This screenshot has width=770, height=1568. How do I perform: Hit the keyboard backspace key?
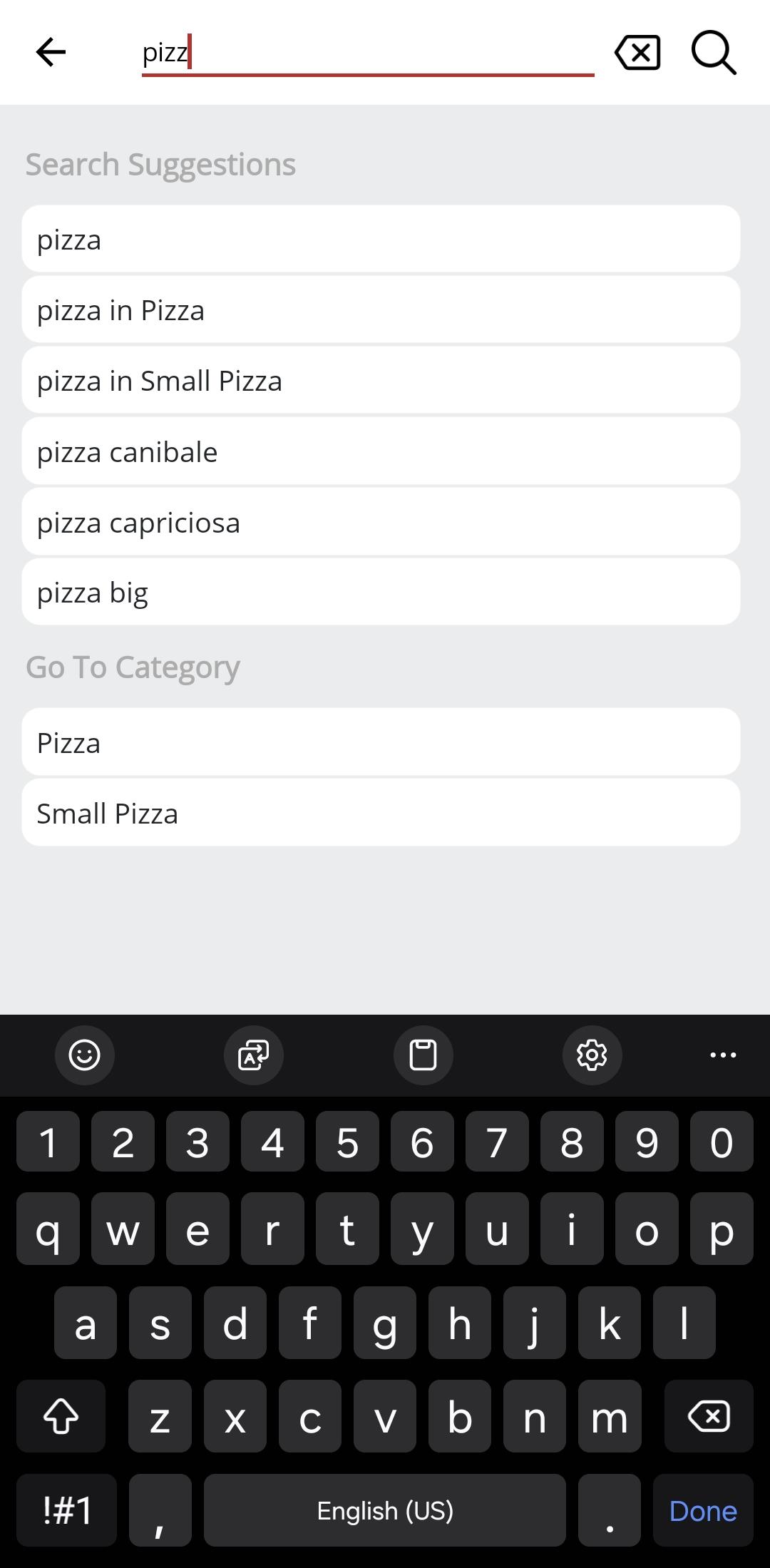[x=709, y=1416]
